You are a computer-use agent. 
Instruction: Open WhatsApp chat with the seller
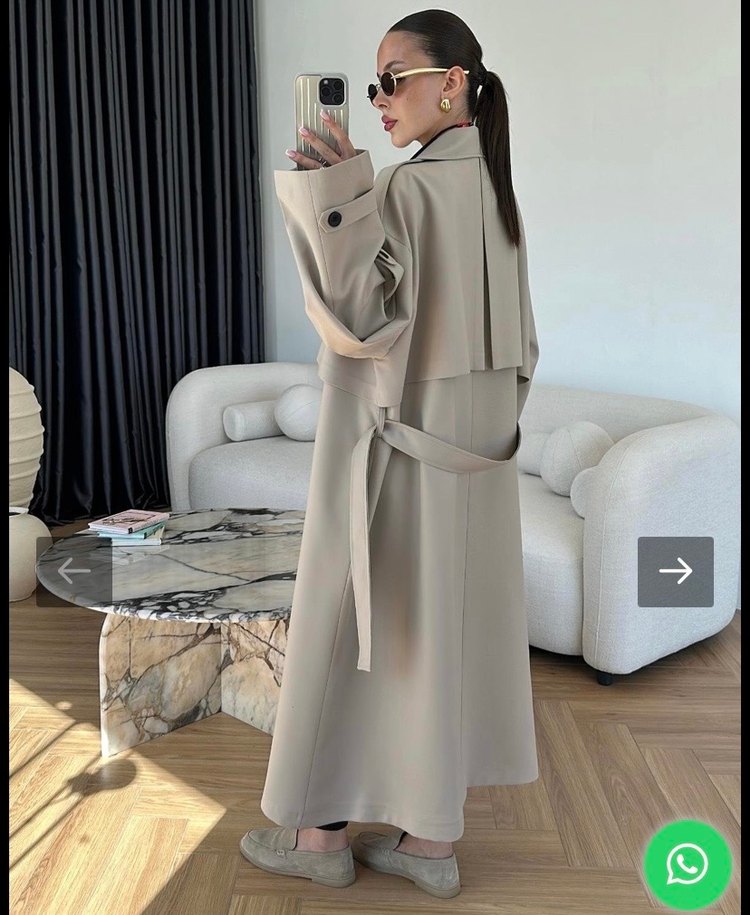tap(687, 864)
